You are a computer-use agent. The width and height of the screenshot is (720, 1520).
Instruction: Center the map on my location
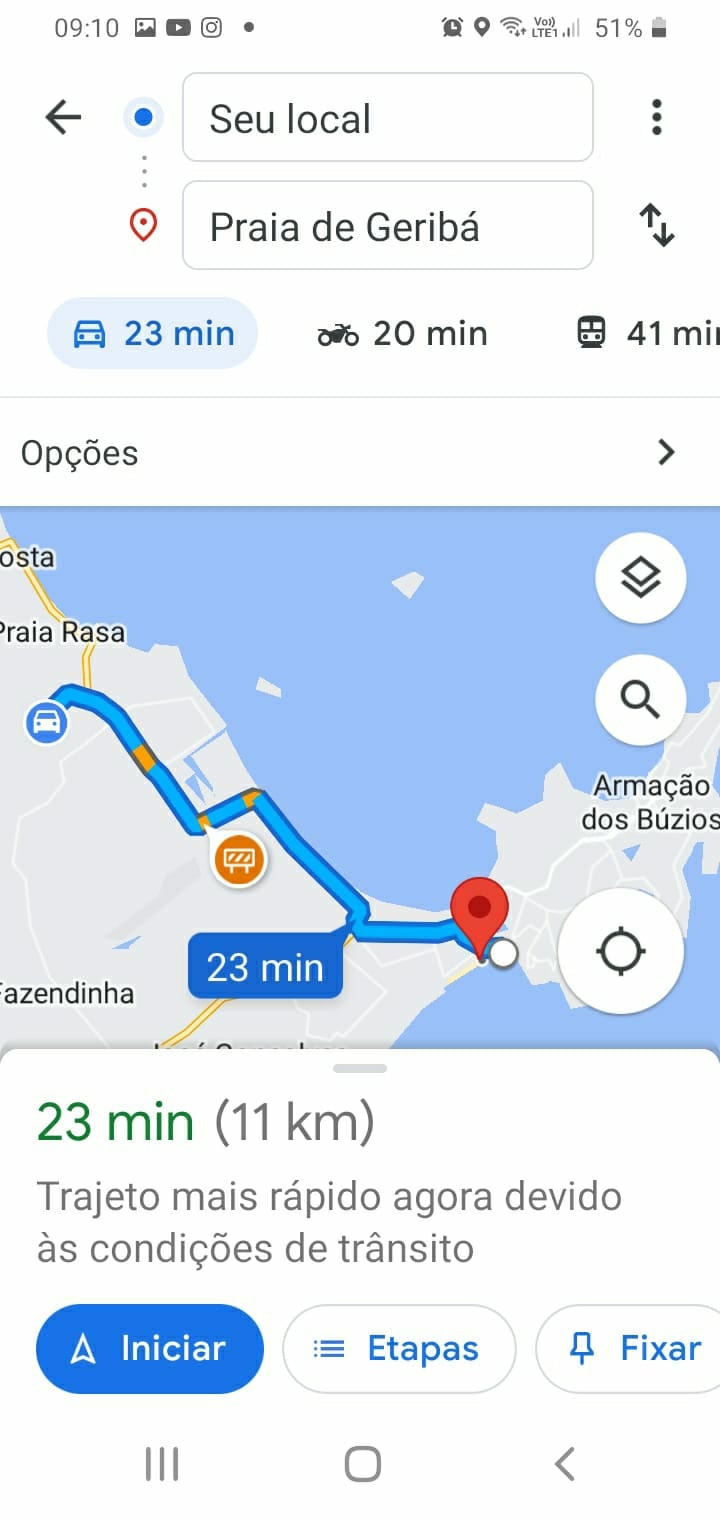tap(620, 950)
